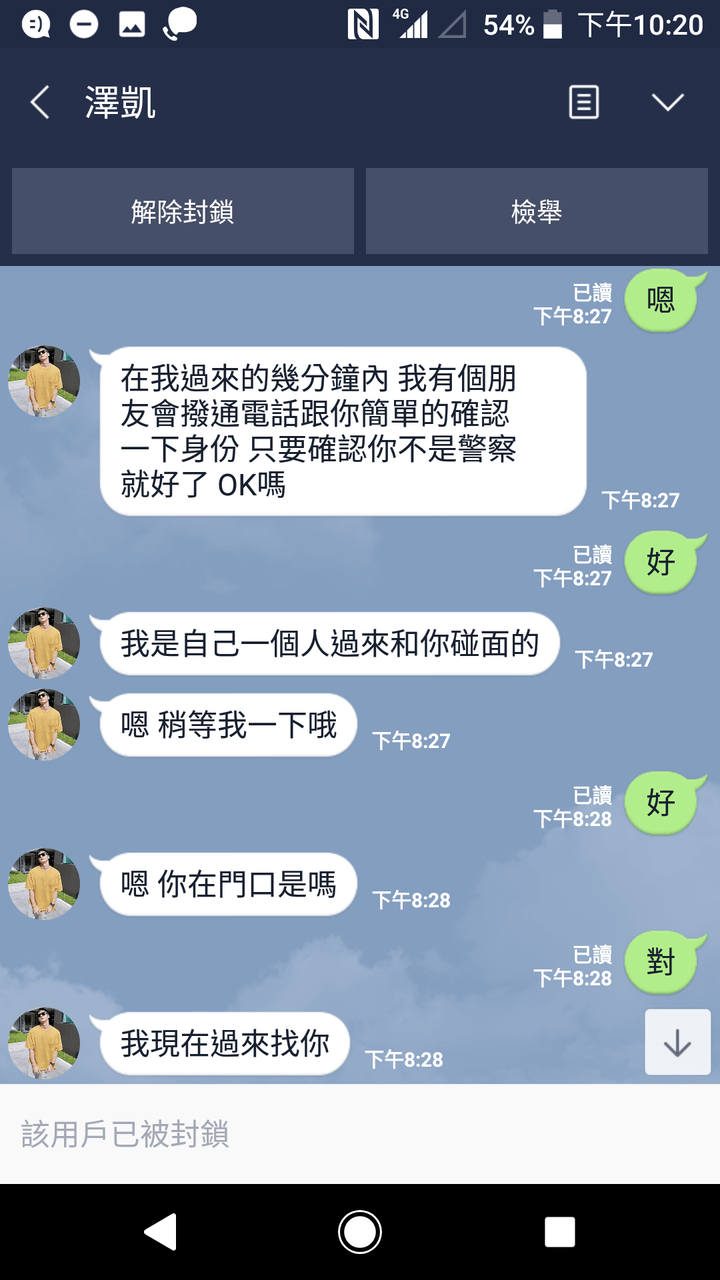Tap 解除封鎖 to unblock user
This screenshot has width=720, height=1280.
(x=183, y=211)
